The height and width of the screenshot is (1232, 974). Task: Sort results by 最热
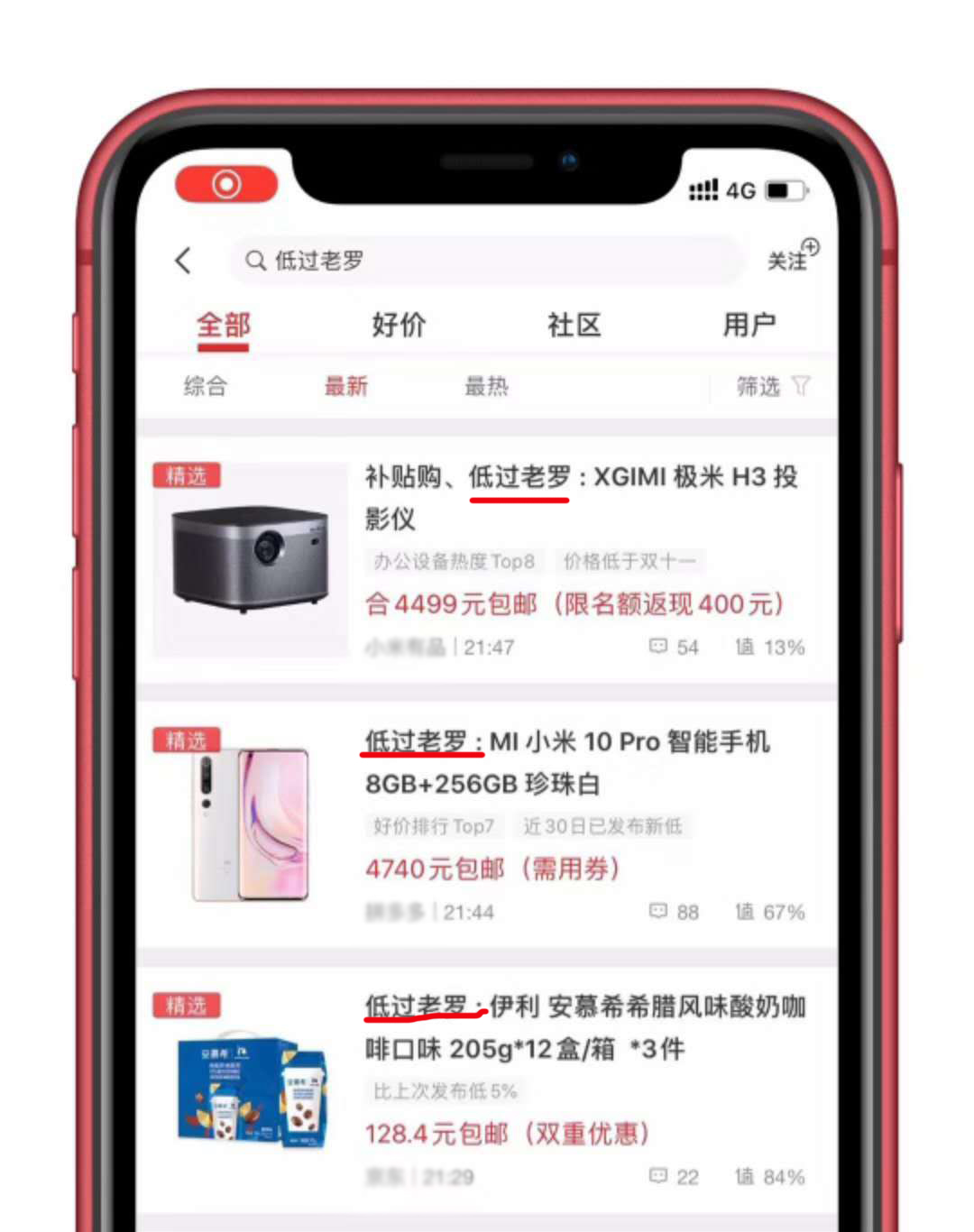tap(486, 387)
